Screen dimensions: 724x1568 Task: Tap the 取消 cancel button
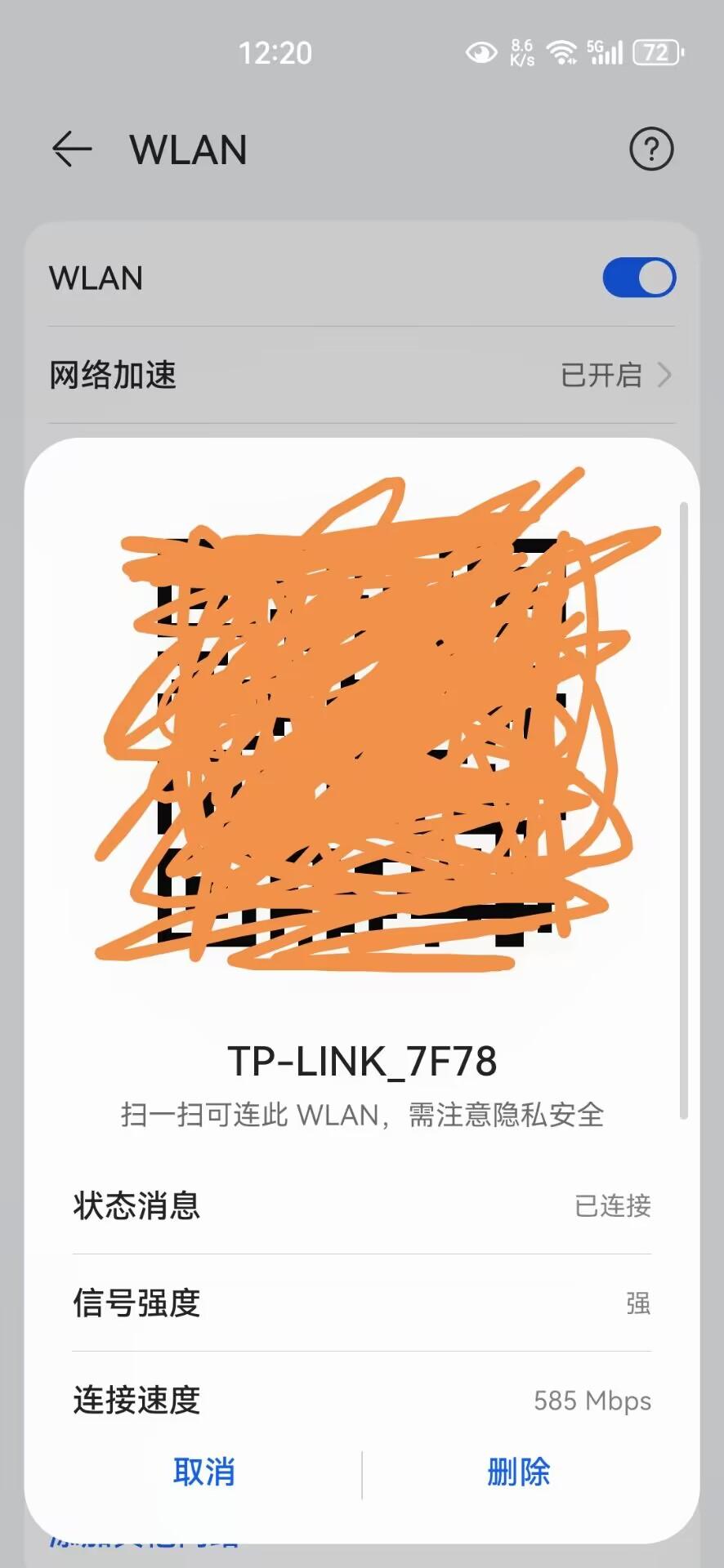[203, 1472]
